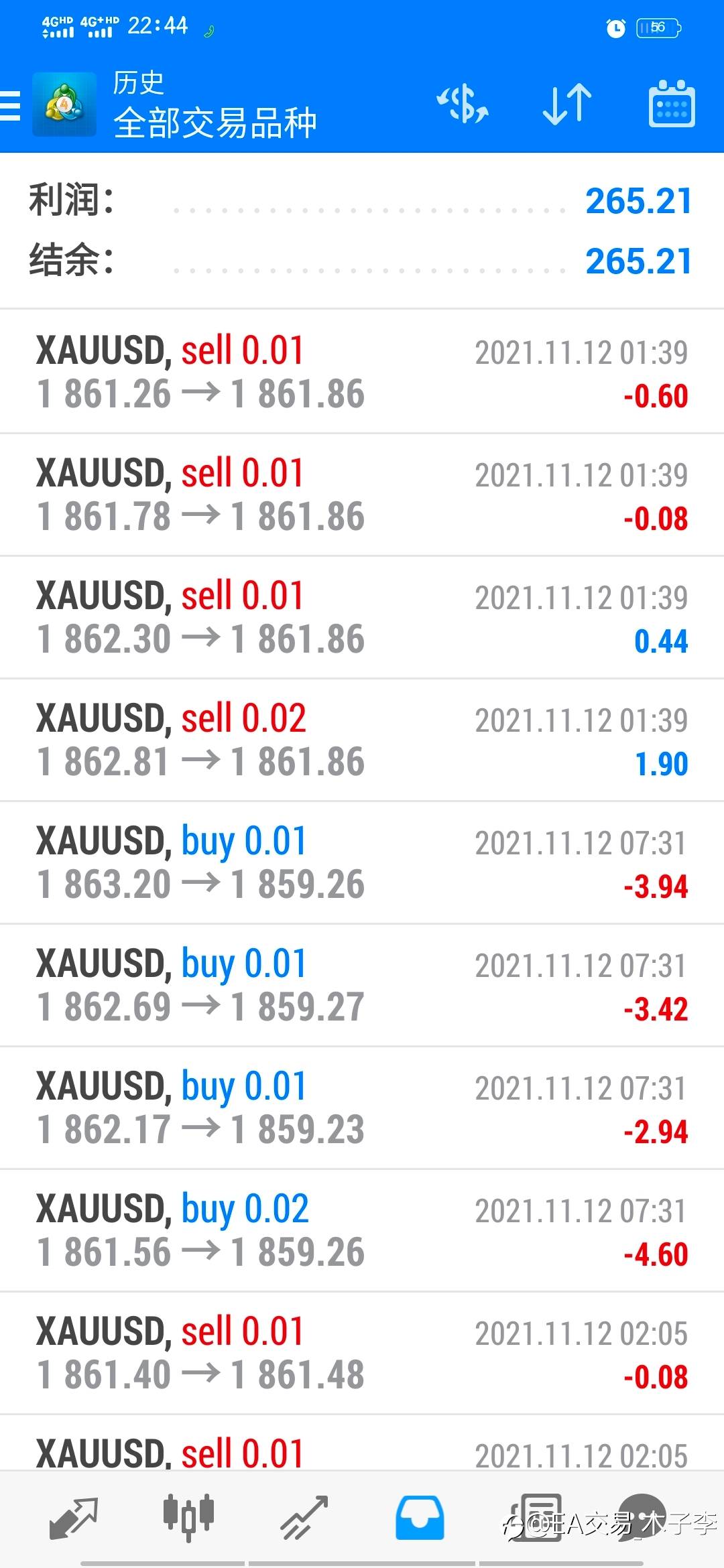The image size is (724, 1568).
Task: Open sell trade closed at 1 861.48
Action: (362, 1353)
